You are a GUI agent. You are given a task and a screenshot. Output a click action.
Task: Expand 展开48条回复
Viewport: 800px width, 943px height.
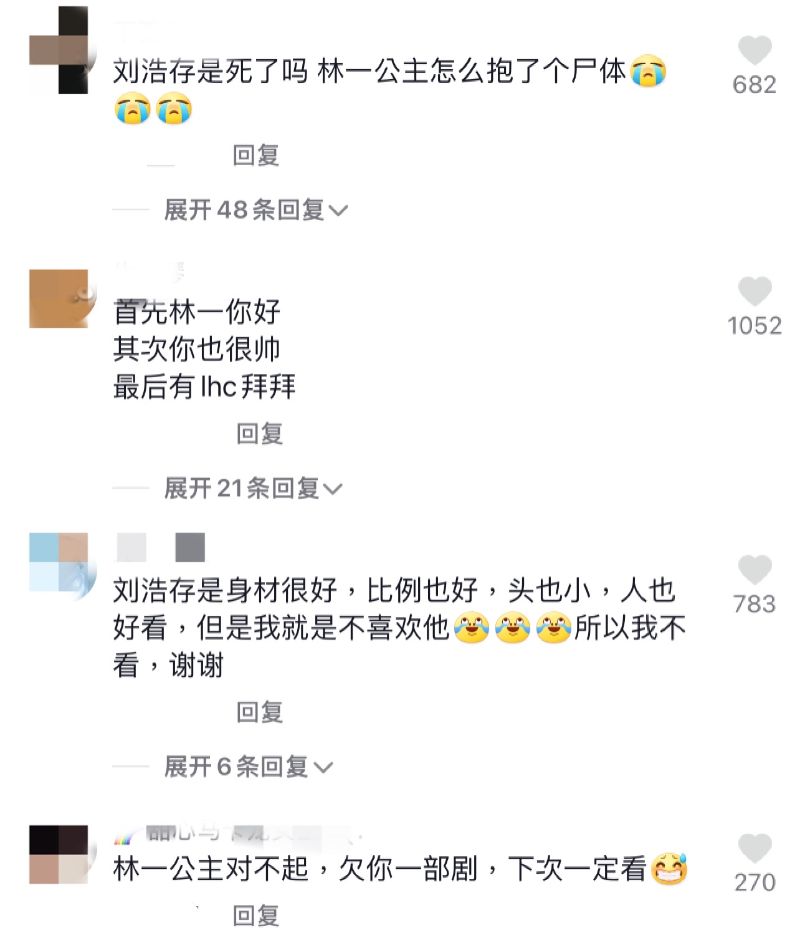pyautogui.click(x=255, y=210)
